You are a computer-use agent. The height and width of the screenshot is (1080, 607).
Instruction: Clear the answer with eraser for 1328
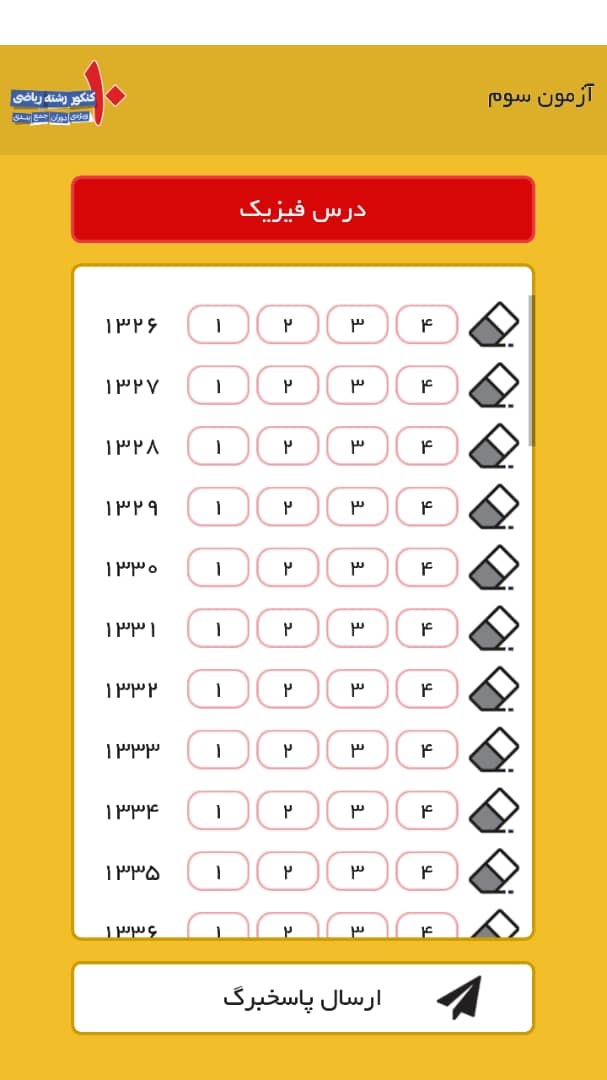pyautogui.click(x=494, y=447)
